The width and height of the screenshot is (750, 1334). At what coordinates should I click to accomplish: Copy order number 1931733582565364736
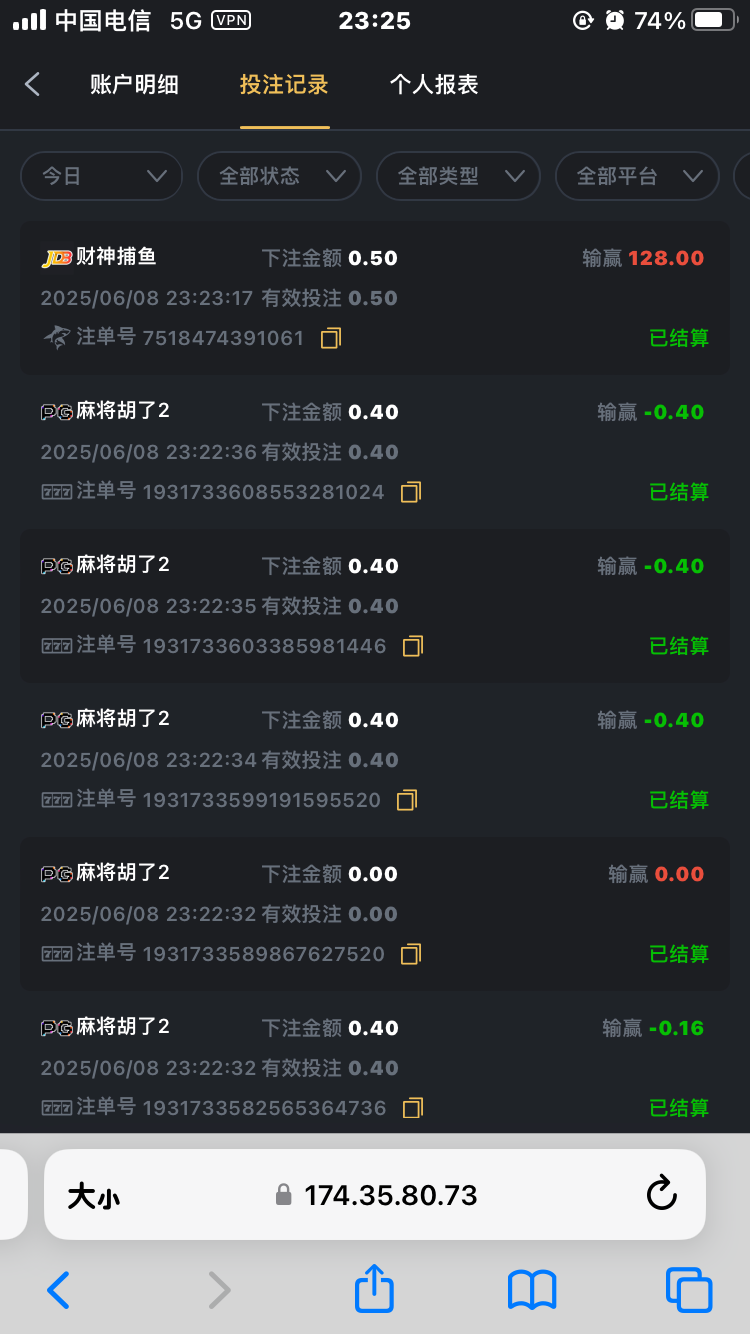tap(413, 1108)
